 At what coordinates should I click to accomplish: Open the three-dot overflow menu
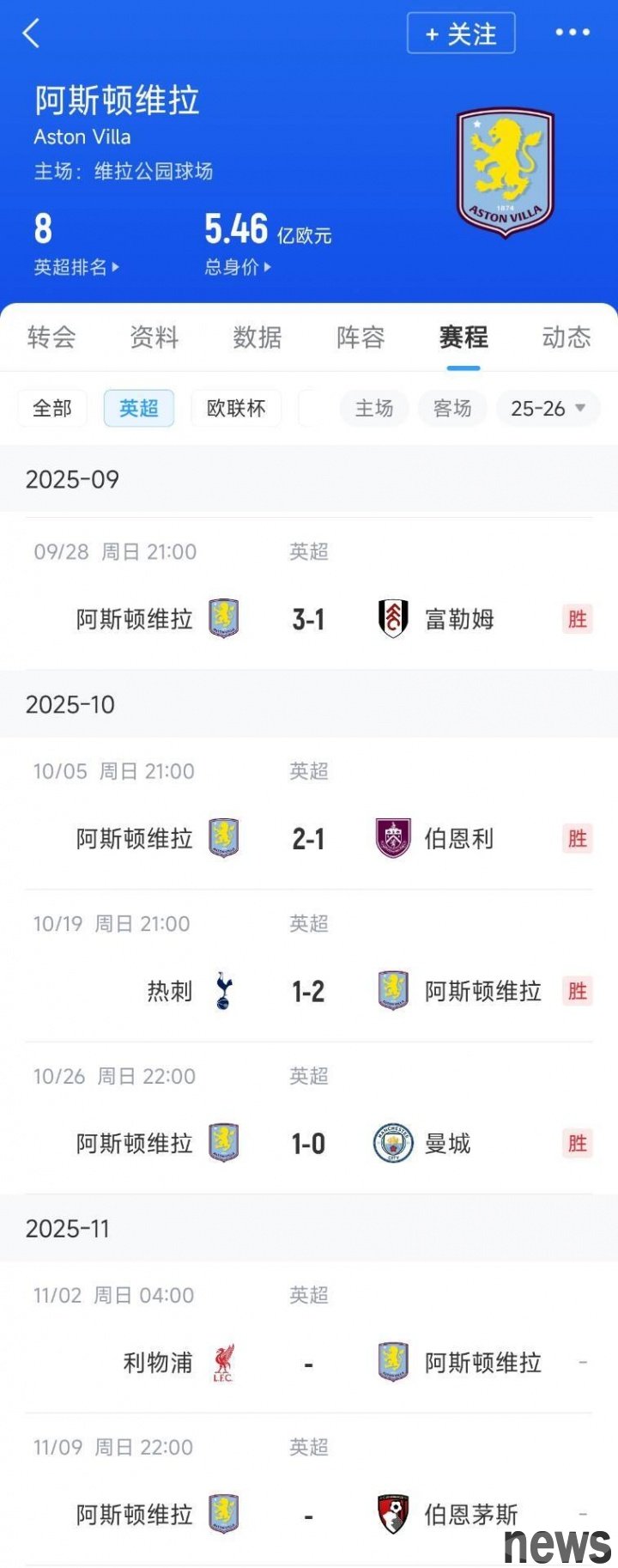tap(572, 33)
